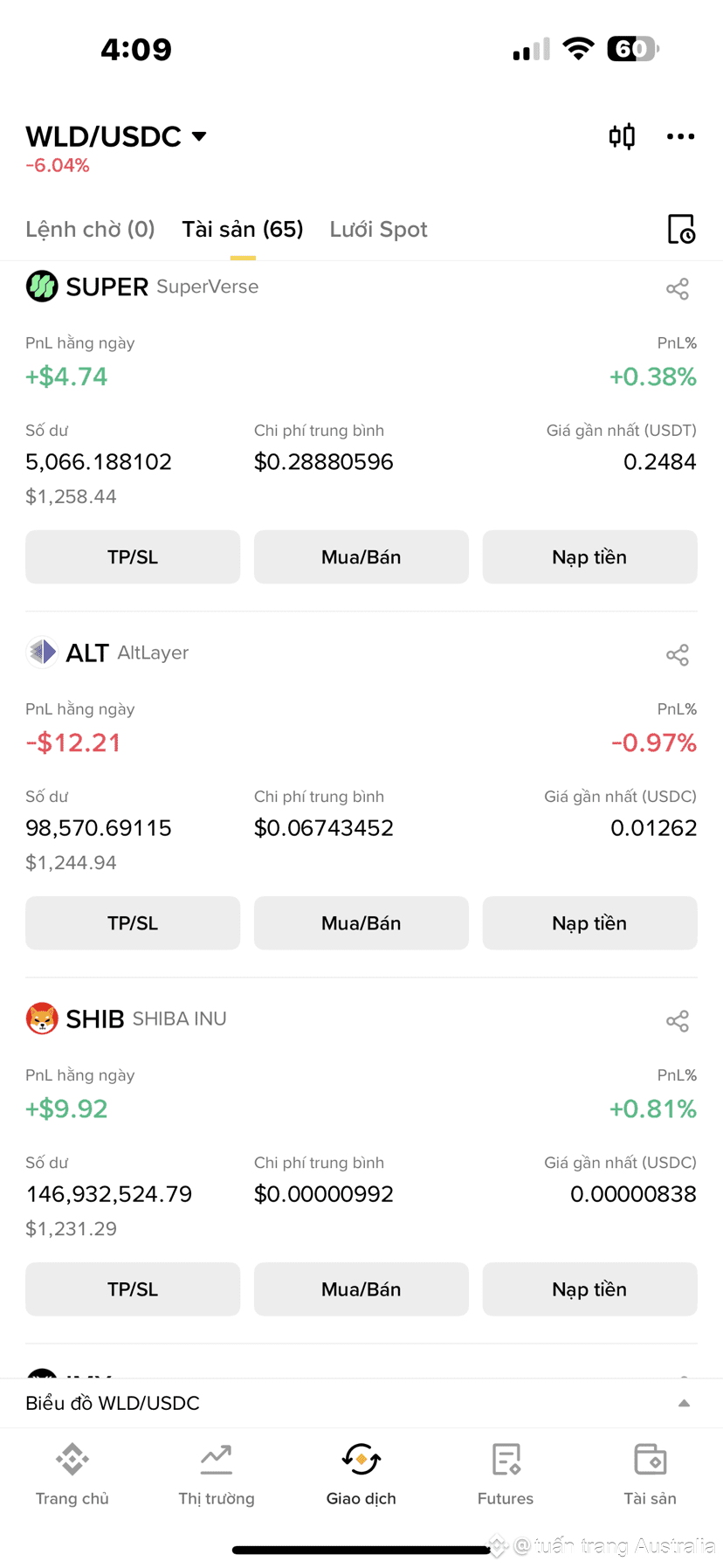Expand the Biểu đồ WLD/USDC chart
This screenshot has width=723, height=1568.
pyautogui.click(x=361, y=1403)
